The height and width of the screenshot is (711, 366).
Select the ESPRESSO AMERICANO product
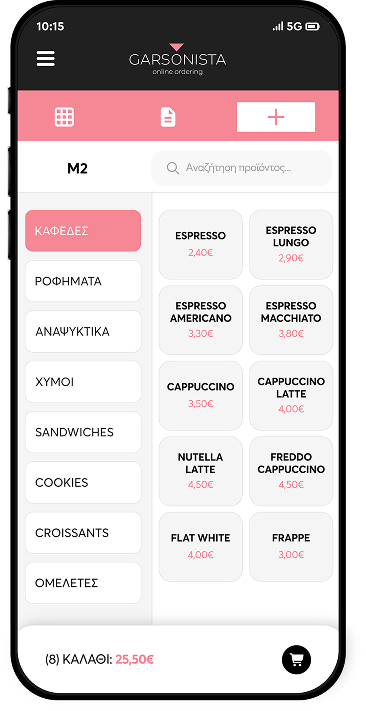click(200, 320)
